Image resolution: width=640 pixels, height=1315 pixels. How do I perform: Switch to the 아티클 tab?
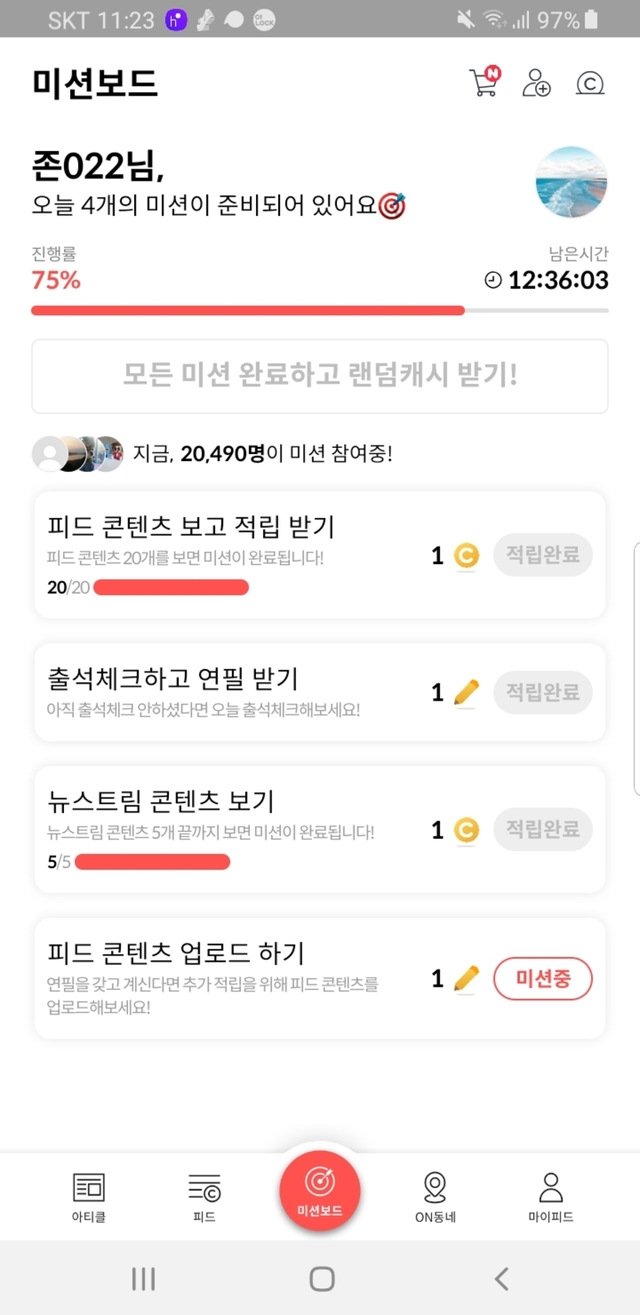[x=89, y=1197]
